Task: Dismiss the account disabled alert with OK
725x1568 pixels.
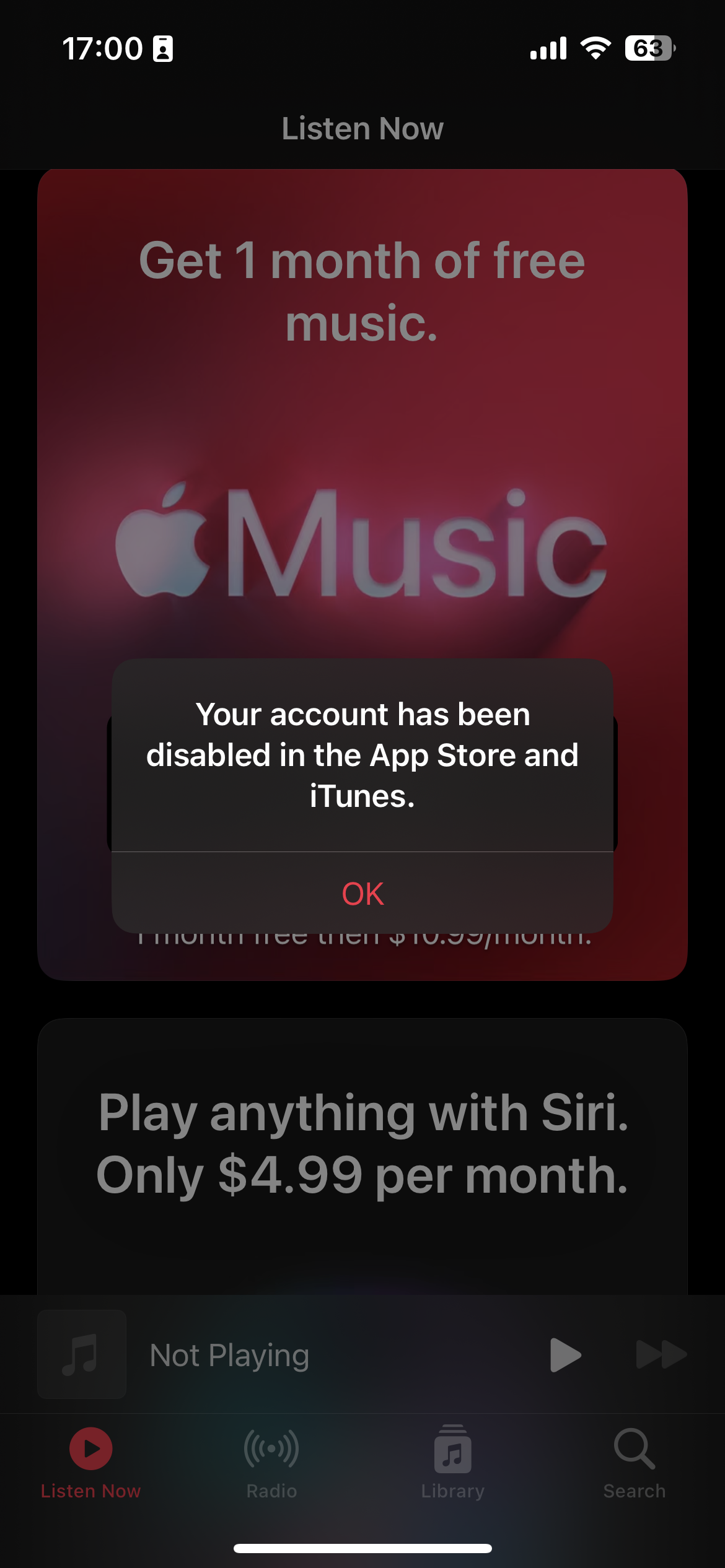Action: 362,894
